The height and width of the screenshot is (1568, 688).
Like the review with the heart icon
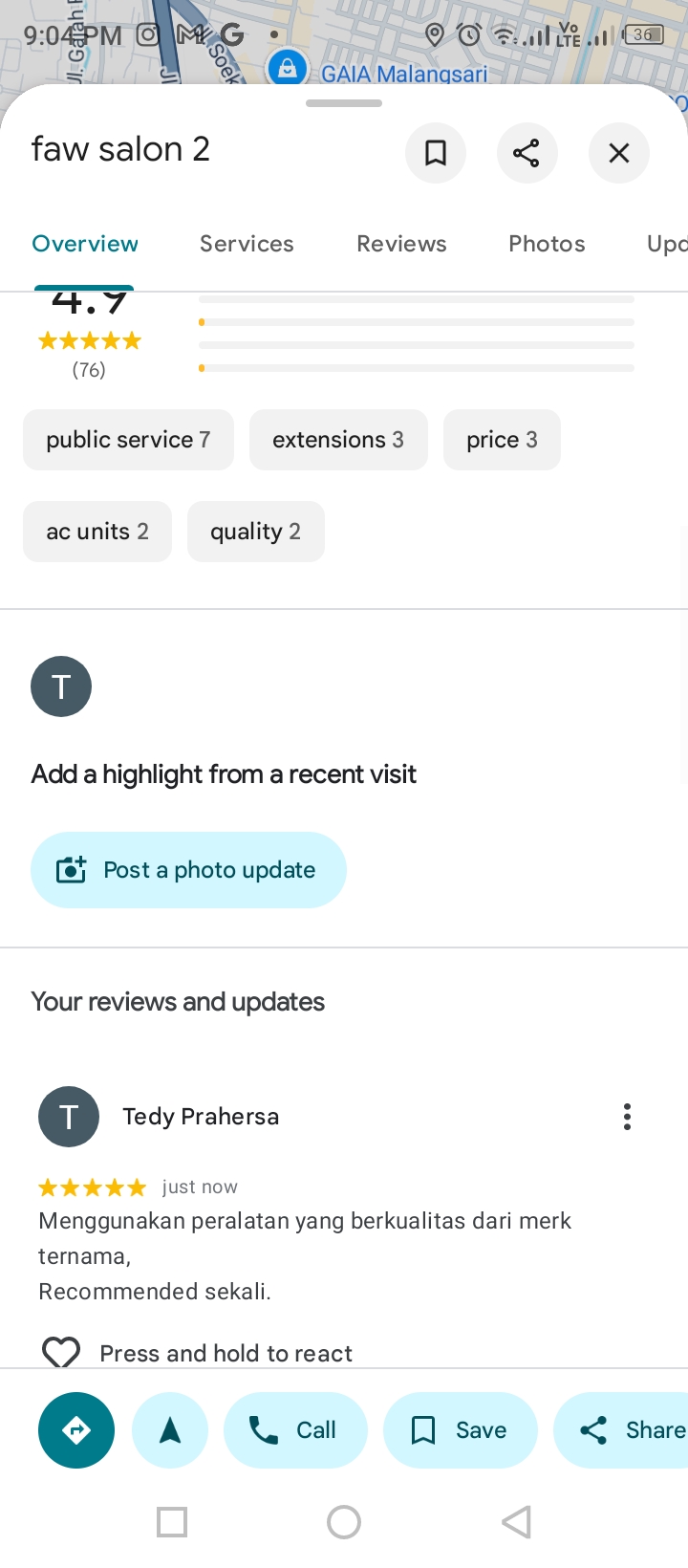(61, 1353)
